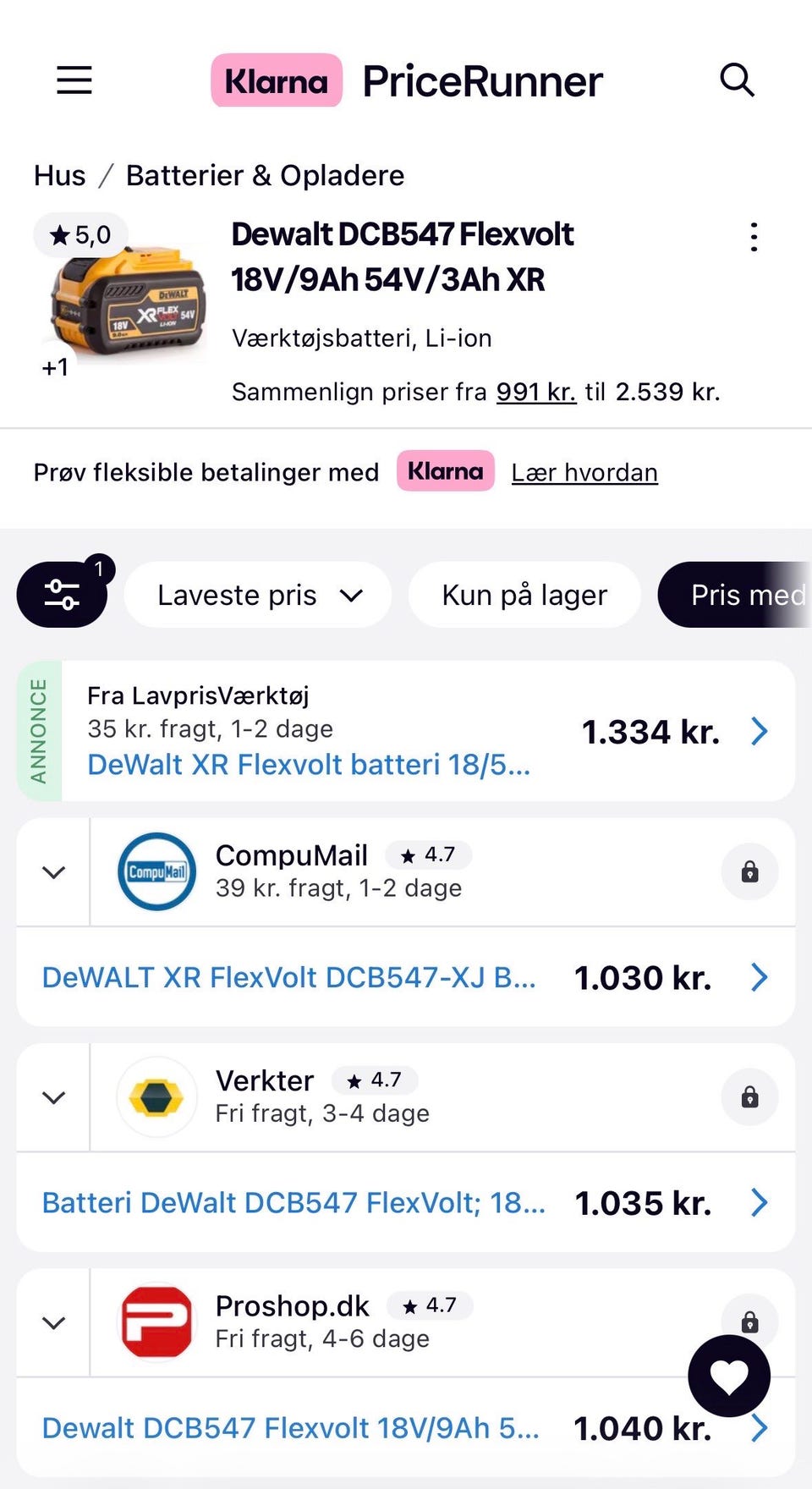
Task: Expand the Verkter listing details
Action: point(52,1096)
